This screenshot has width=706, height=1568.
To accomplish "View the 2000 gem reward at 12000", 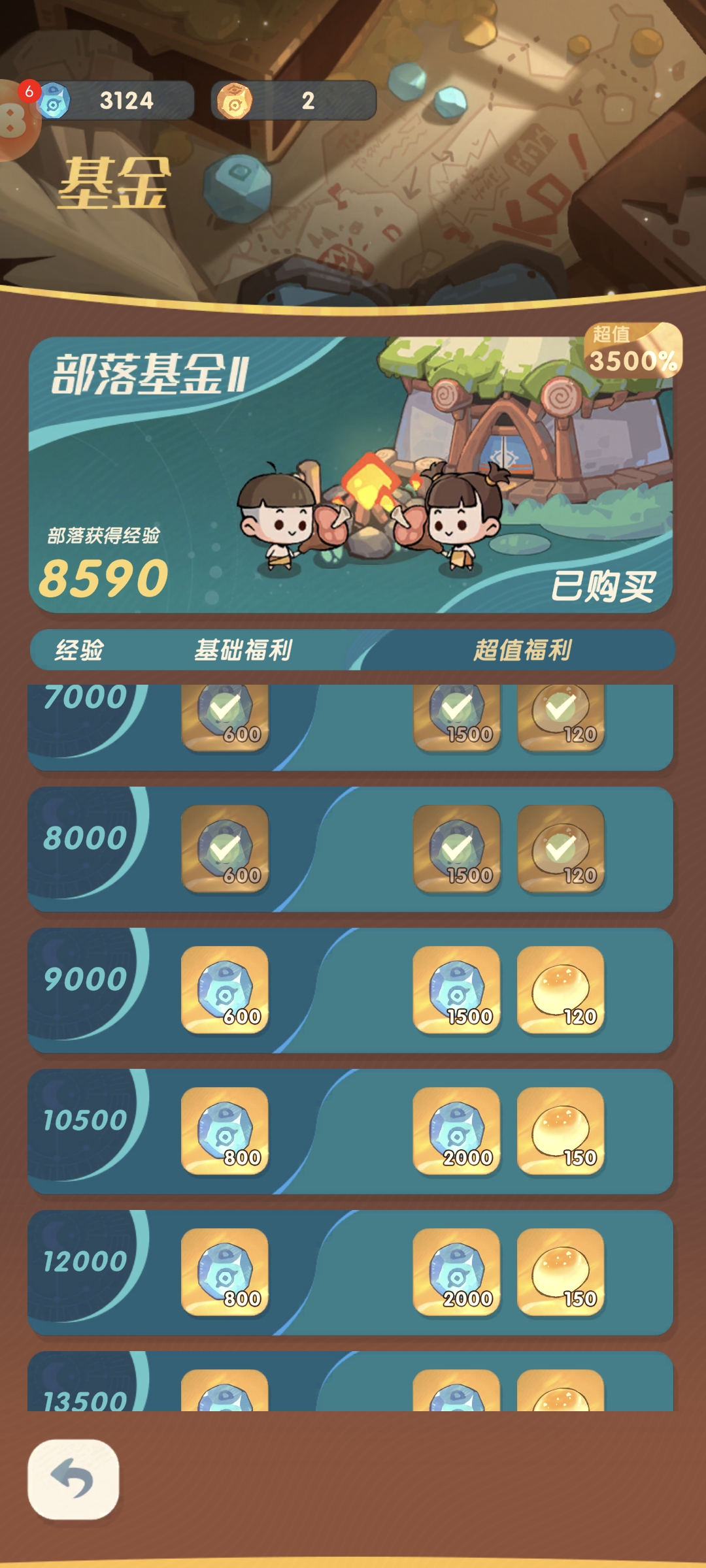I will pyautogui.click(x=457, y=1272).
